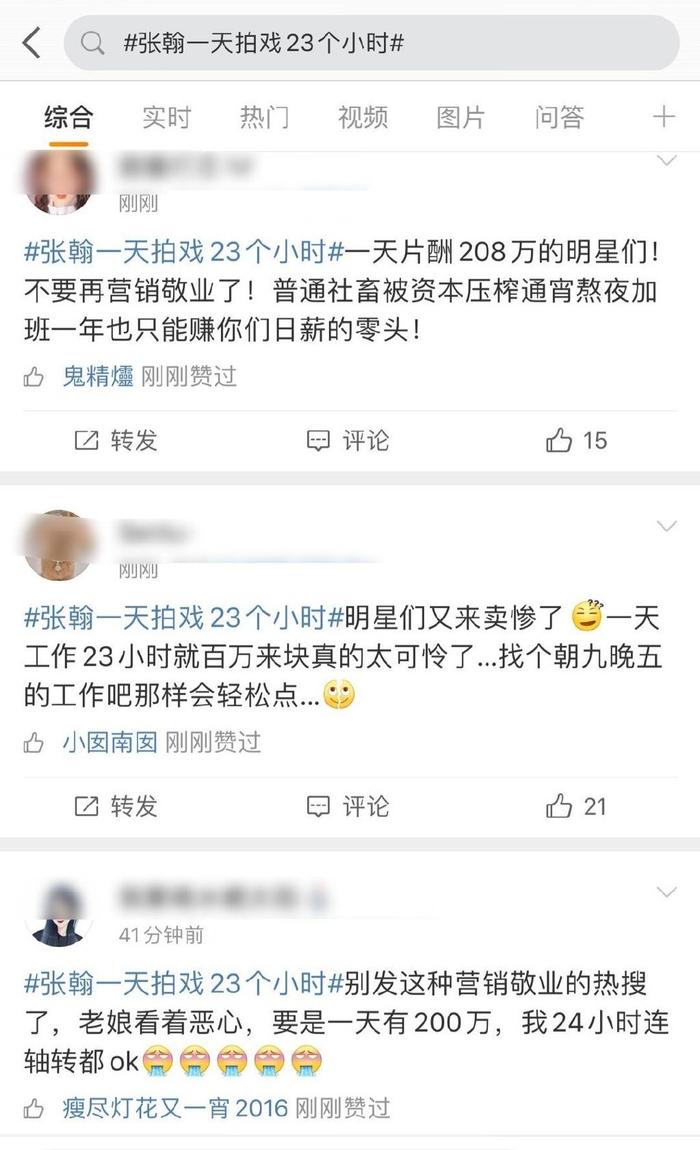700x1150 pixels.
Task: Go back with the top-left arrow
Action: [x=31, y=43]
